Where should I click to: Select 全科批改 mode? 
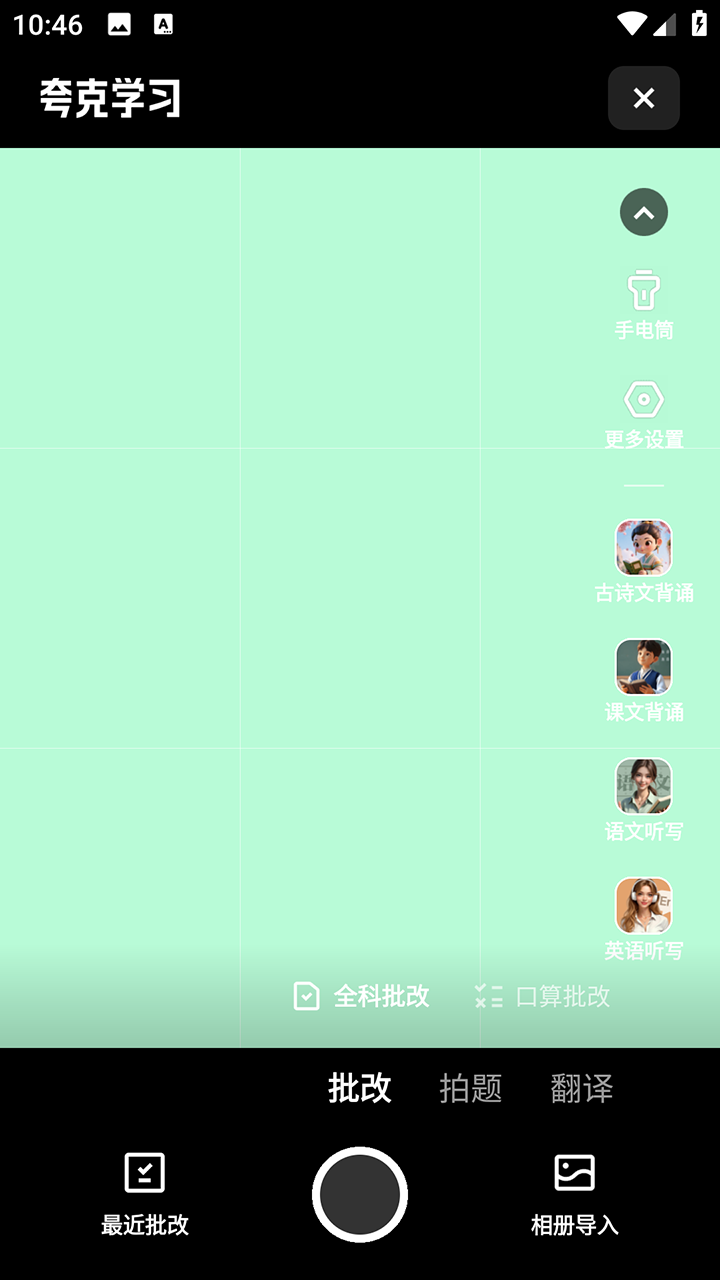pyautogui.click(x=362, y=996)
